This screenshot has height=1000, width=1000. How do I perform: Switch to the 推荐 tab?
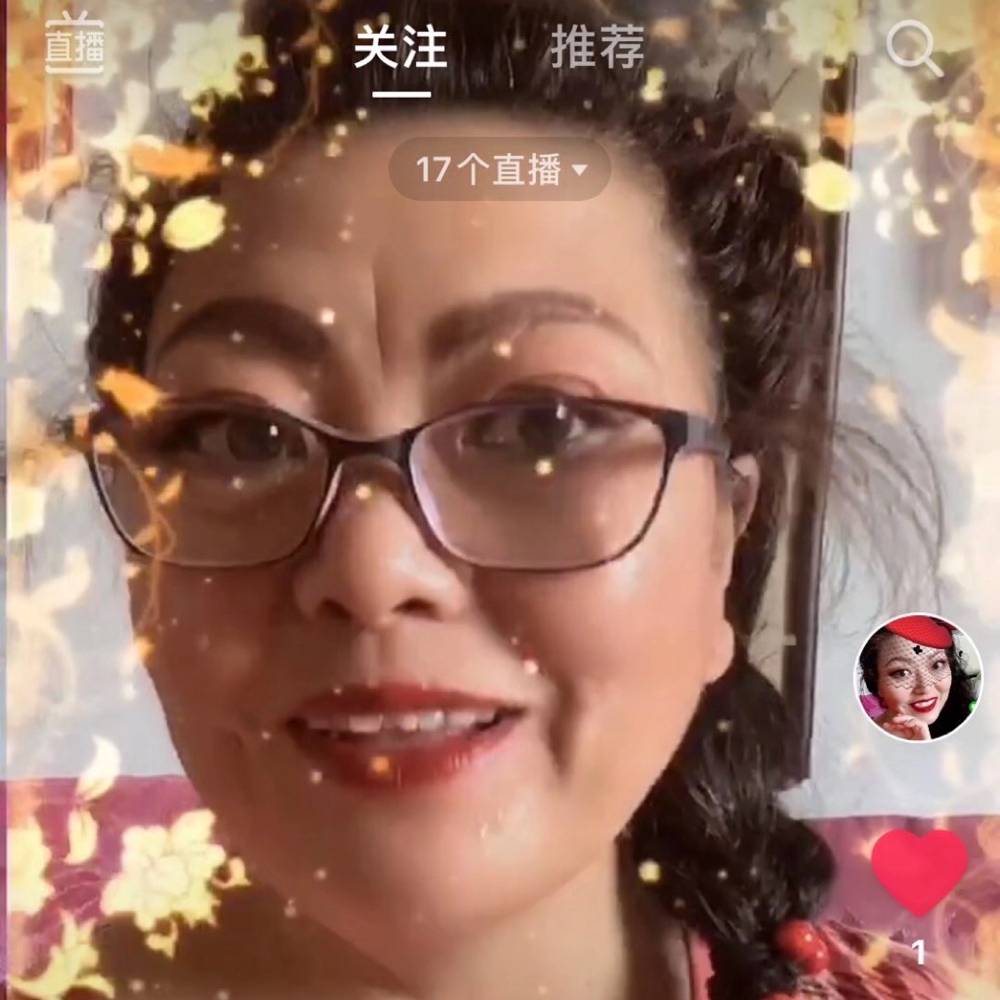pos(597,46)
